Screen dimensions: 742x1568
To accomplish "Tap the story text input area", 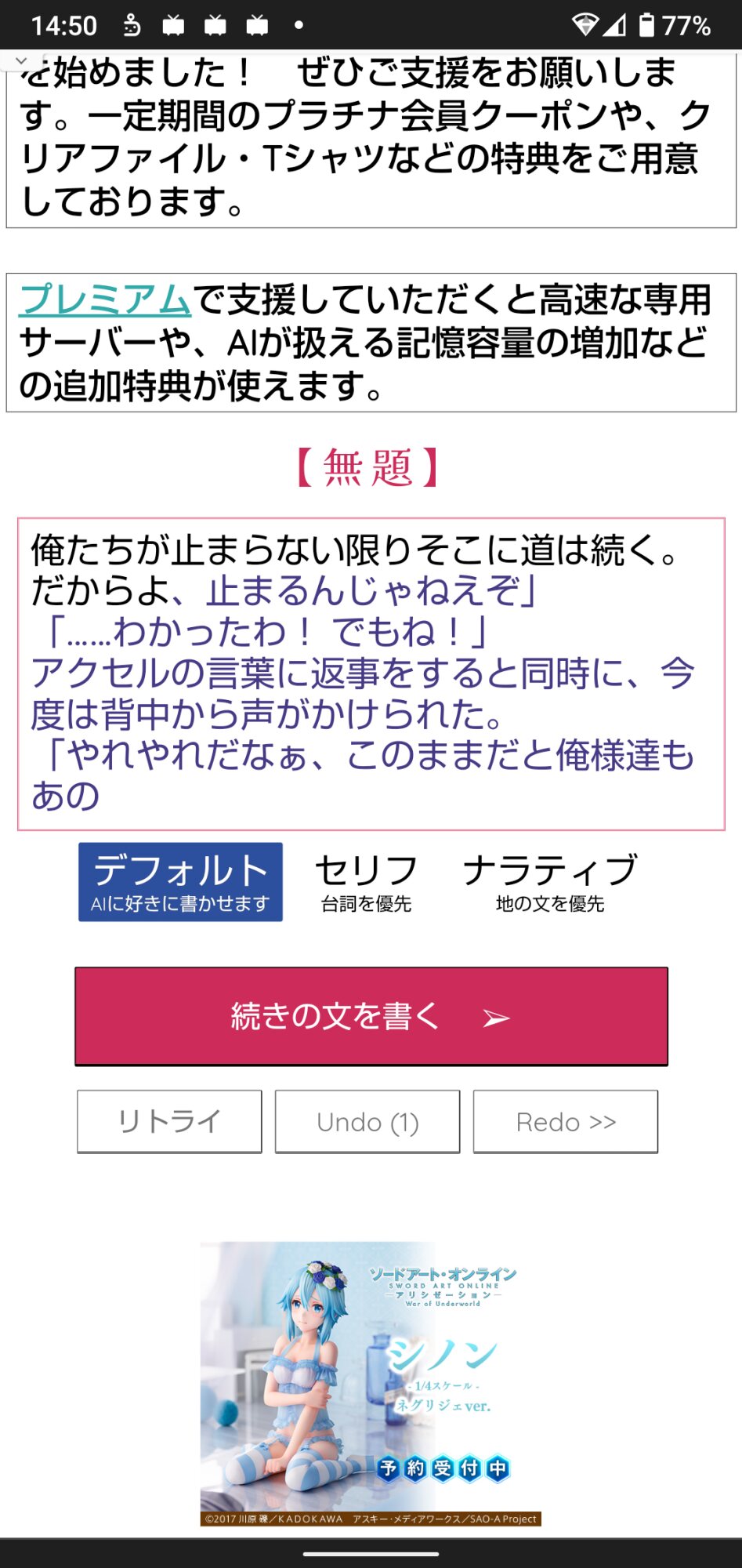I will [x=371, y=673].
